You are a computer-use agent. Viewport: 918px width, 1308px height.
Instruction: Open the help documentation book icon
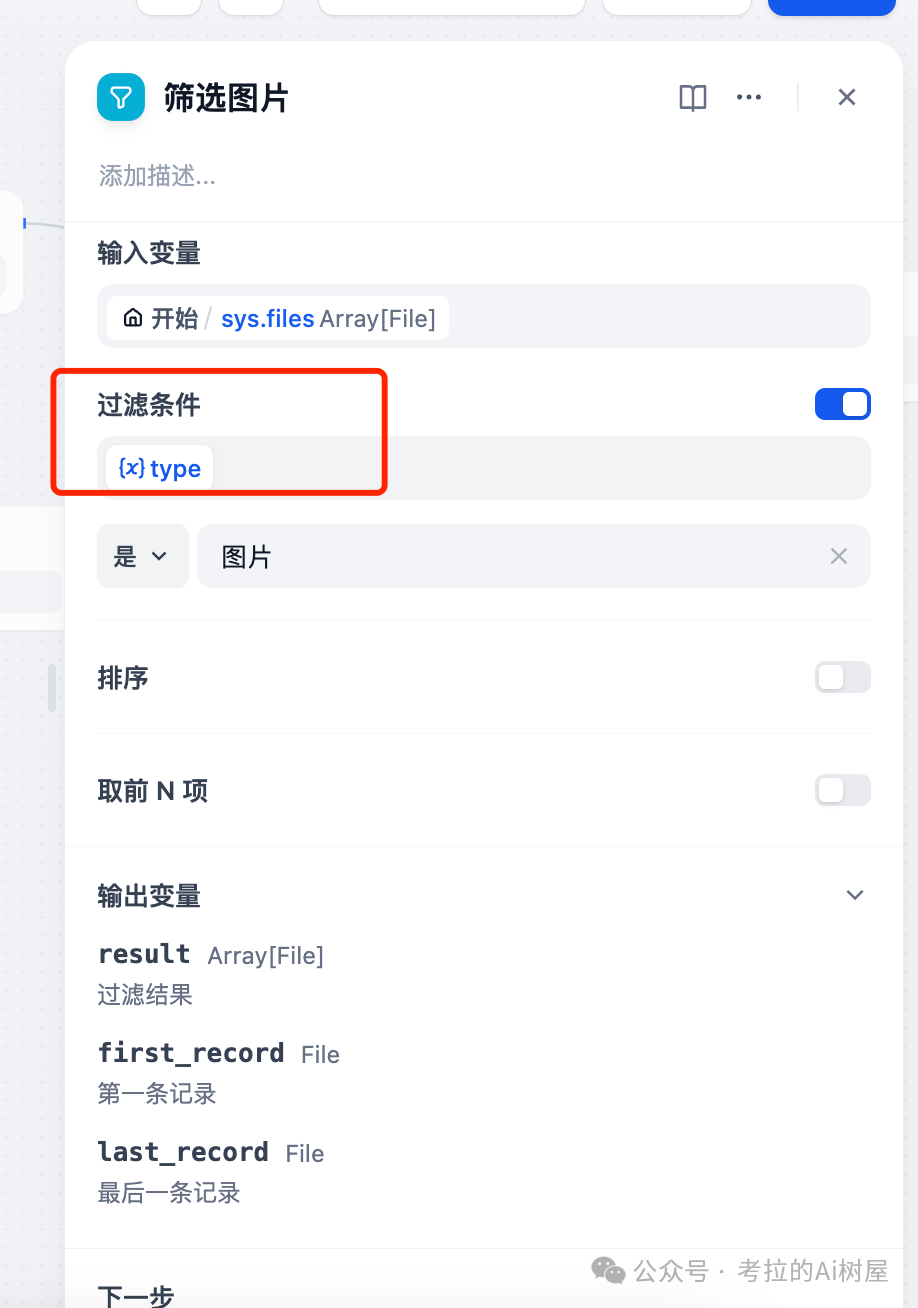693,97
